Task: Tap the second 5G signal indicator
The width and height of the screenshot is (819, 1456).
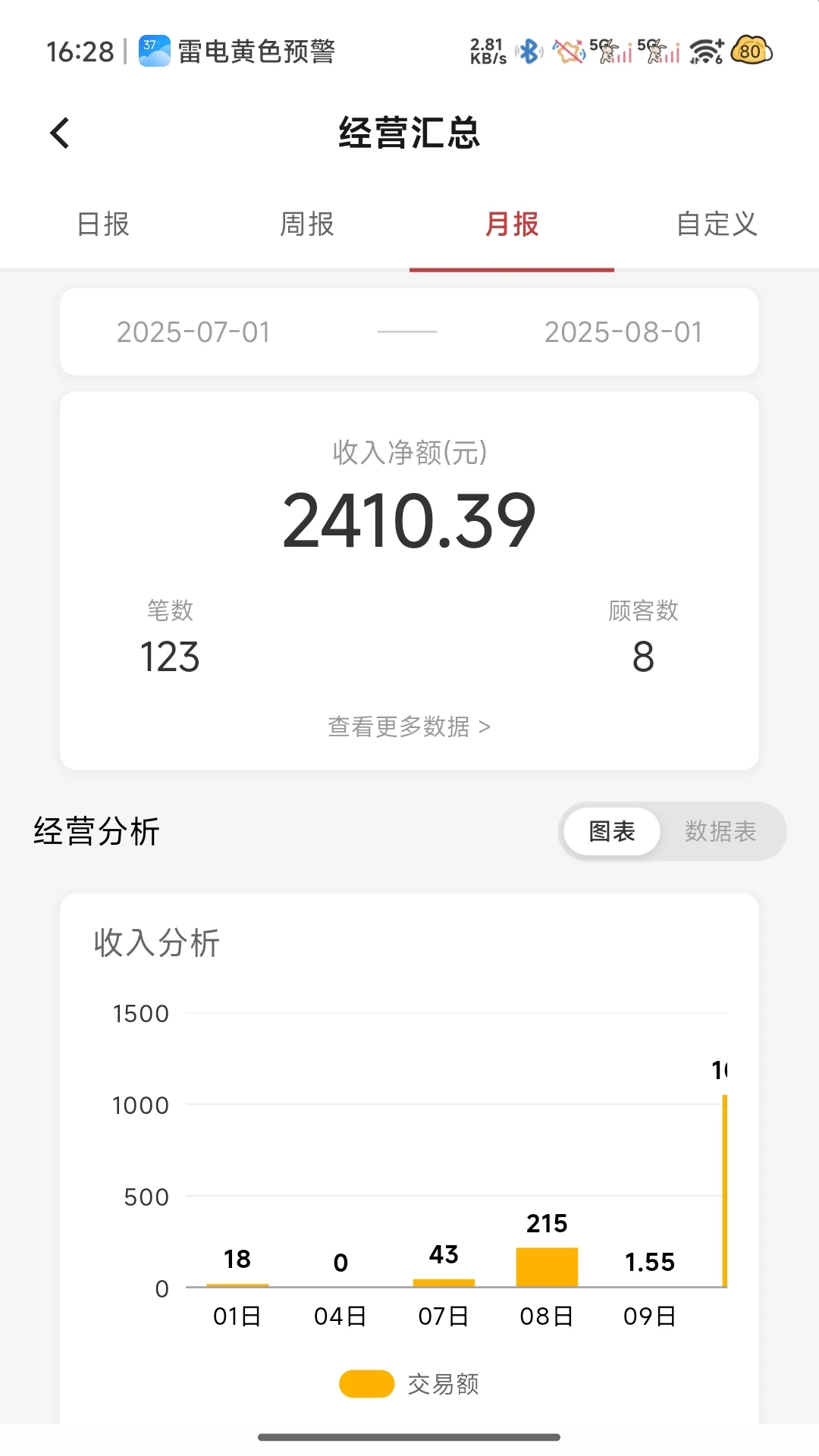Action: [x=660, y=51]
